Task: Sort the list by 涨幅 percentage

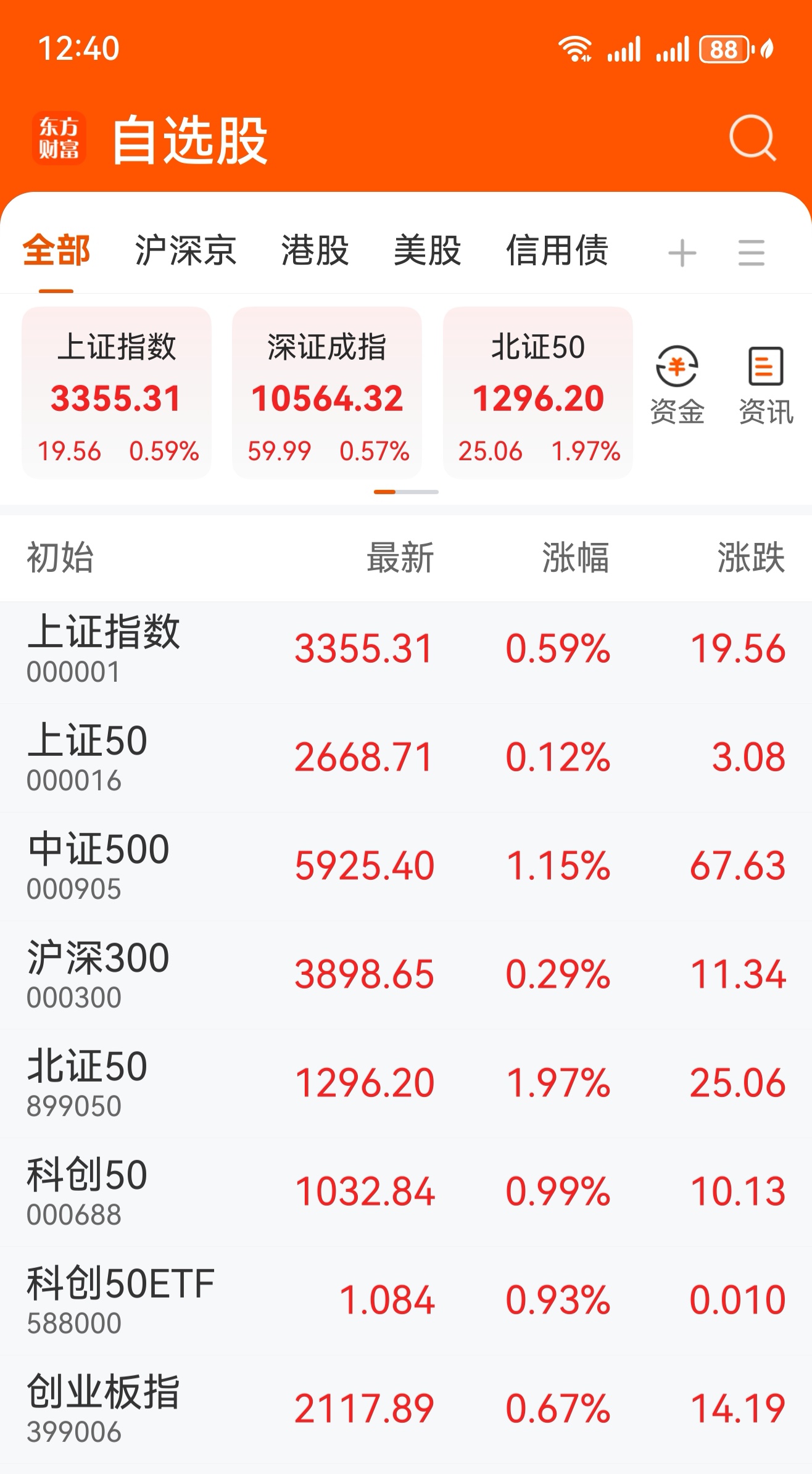Action: tap(575, 558)
